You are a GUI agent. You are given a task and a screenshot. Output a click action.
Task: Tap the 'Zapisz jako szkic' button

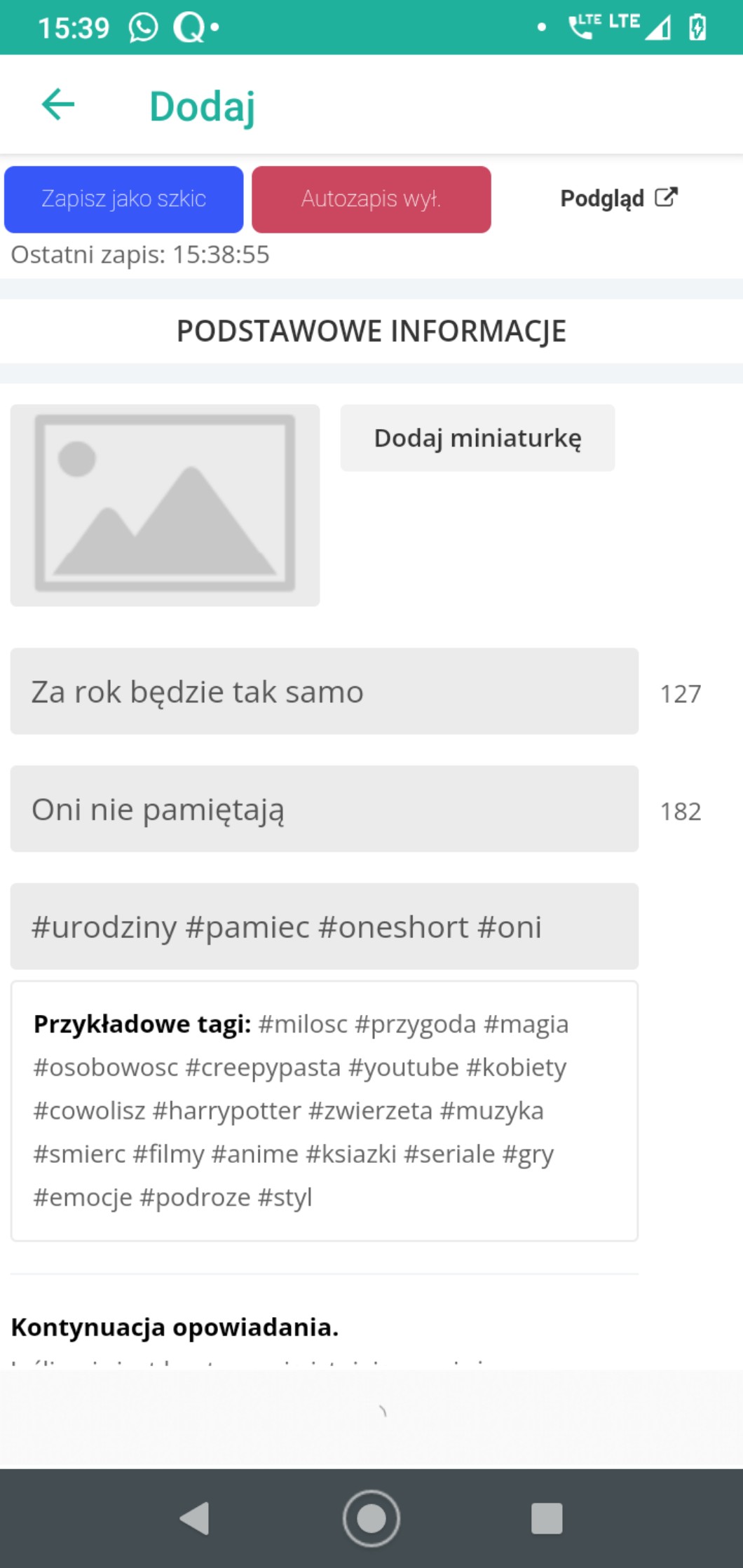tap(124, 199)
